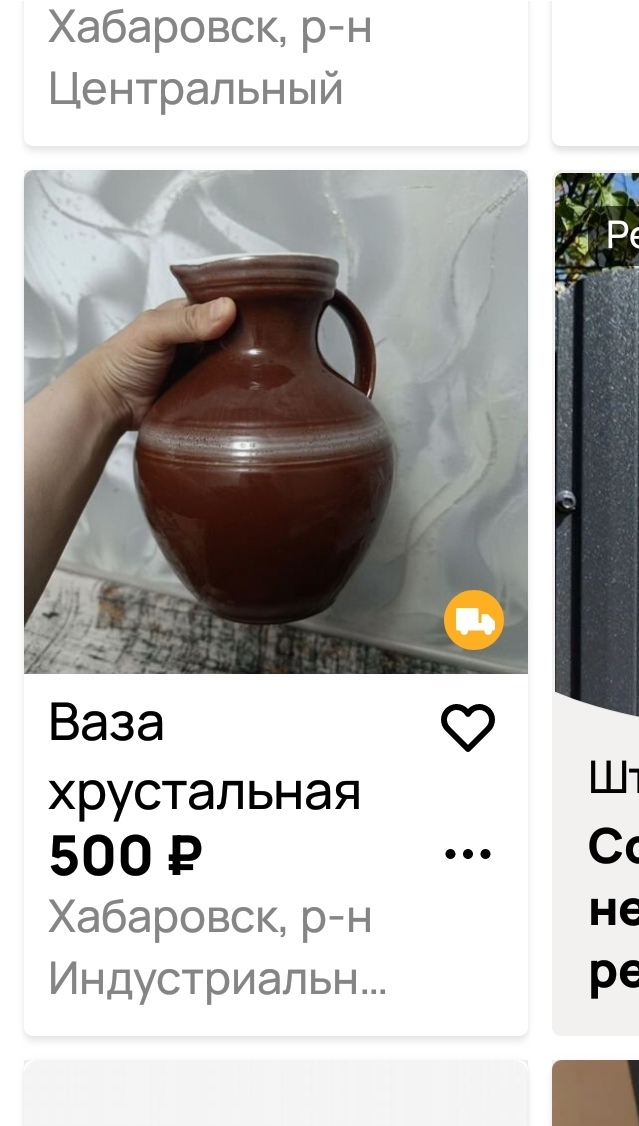Screen dimensions: 639x1126
Task: Add Ваза хрустальная to favorites
Action: (x=468, y=728)
